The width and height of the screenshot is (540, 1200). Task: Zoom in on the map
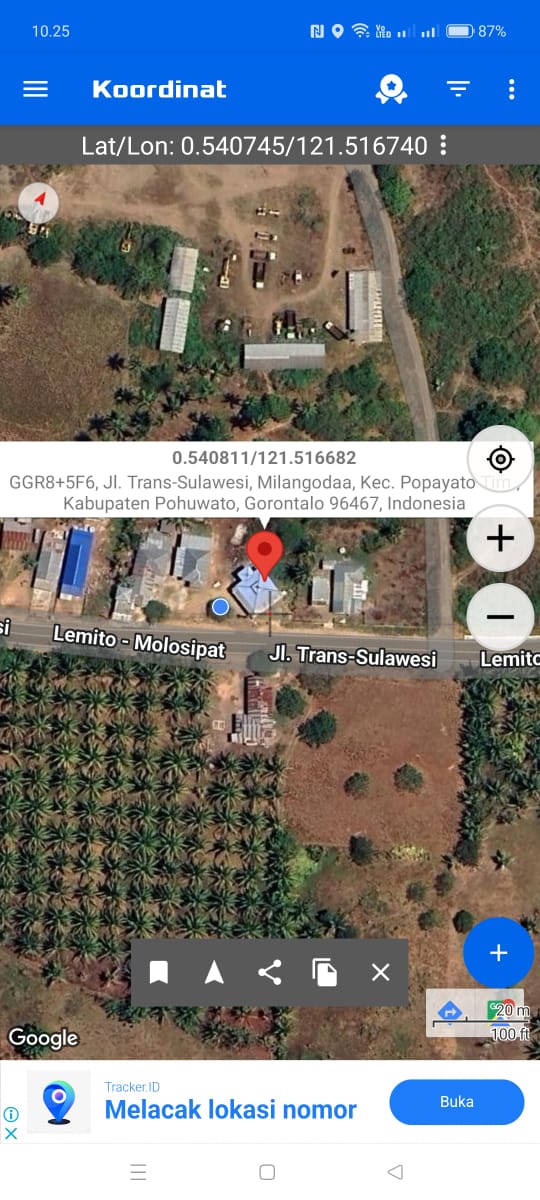pyautogui.click(x=500, y=538)
